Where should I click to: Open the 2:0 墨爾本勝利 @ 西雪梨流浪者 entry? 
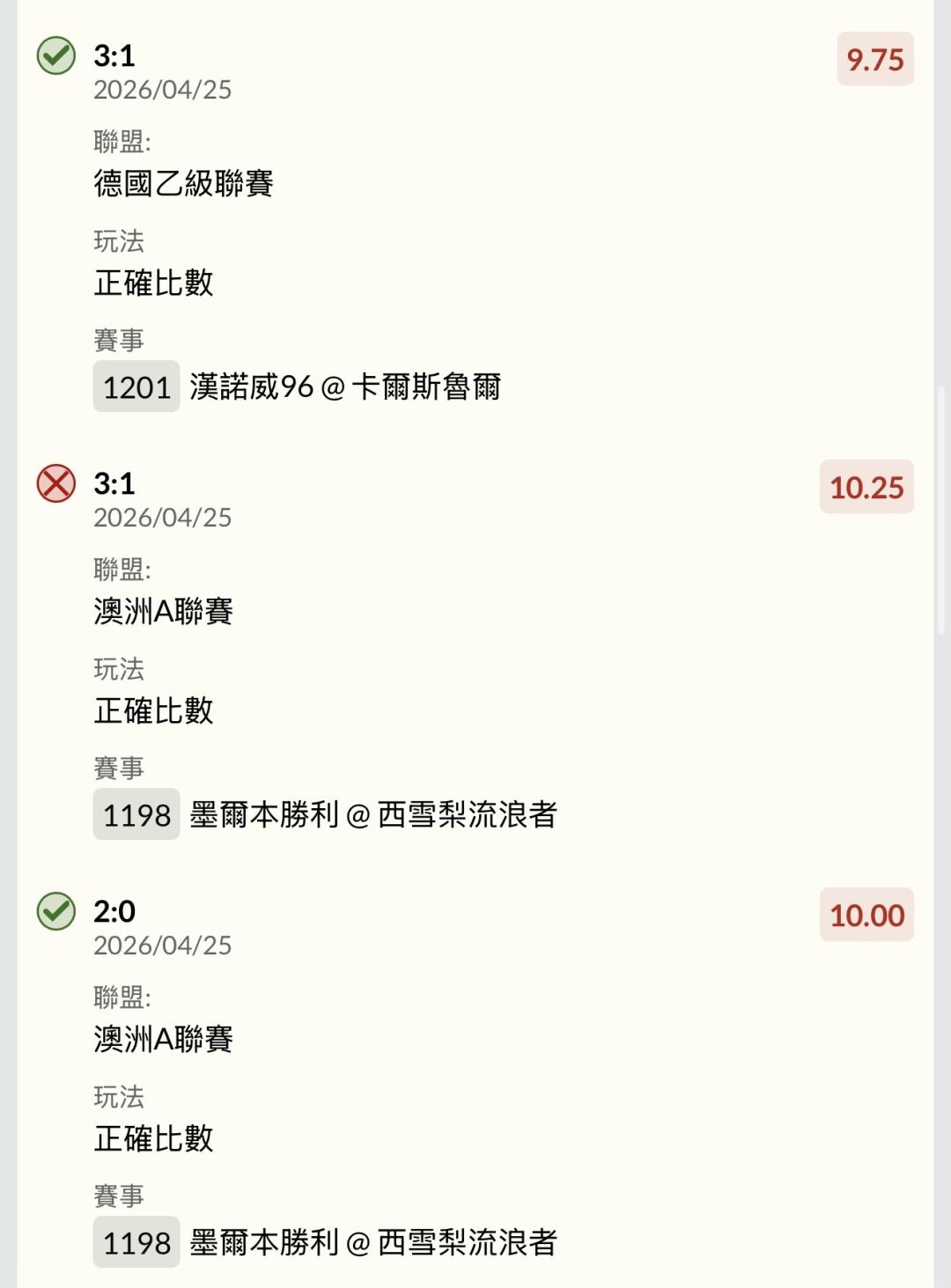[x=114, y=912]
